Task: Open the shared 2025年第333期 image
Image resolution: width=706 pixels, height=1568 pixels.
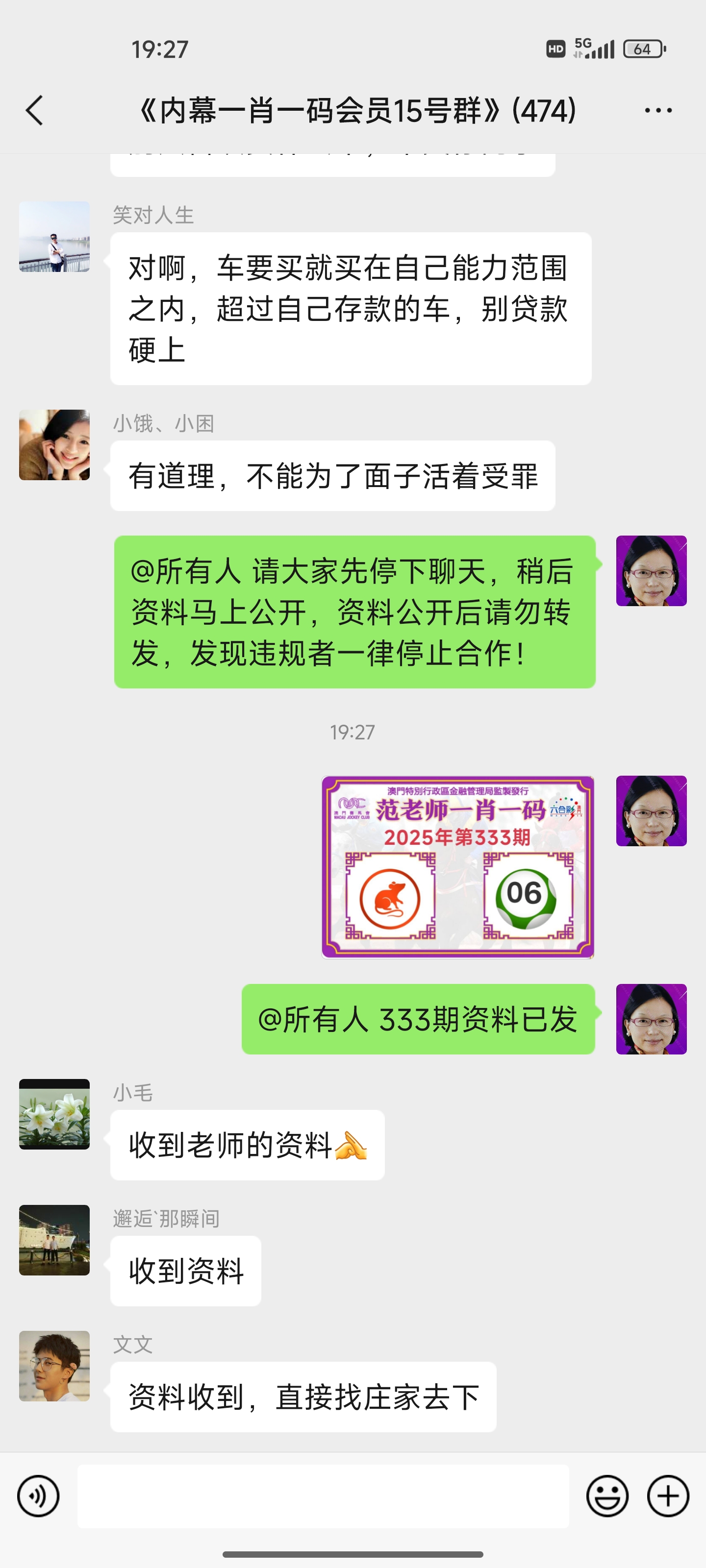Action: 457,867
